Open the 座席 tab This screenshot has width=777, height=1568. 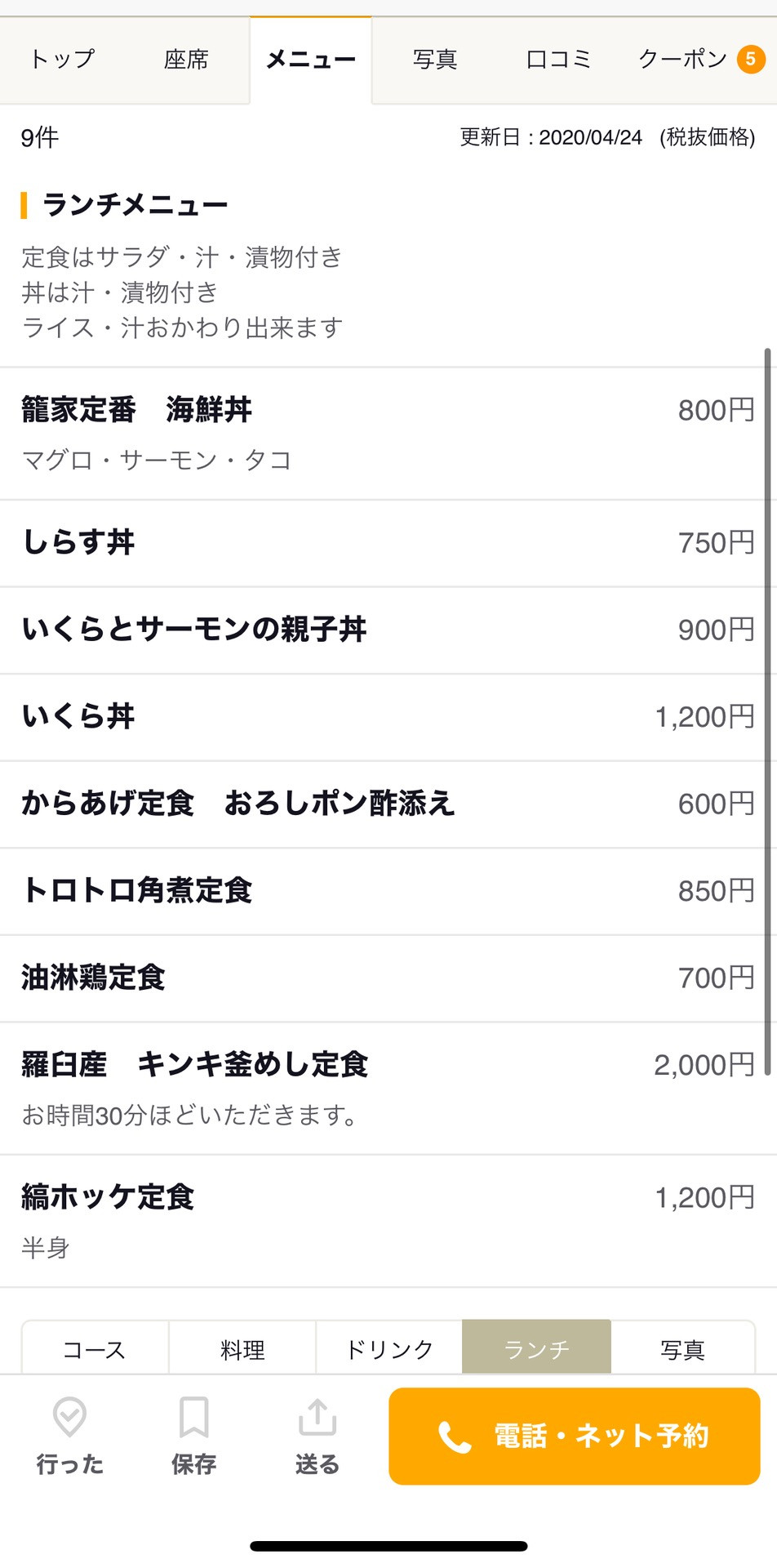click(x=187, y=60)
